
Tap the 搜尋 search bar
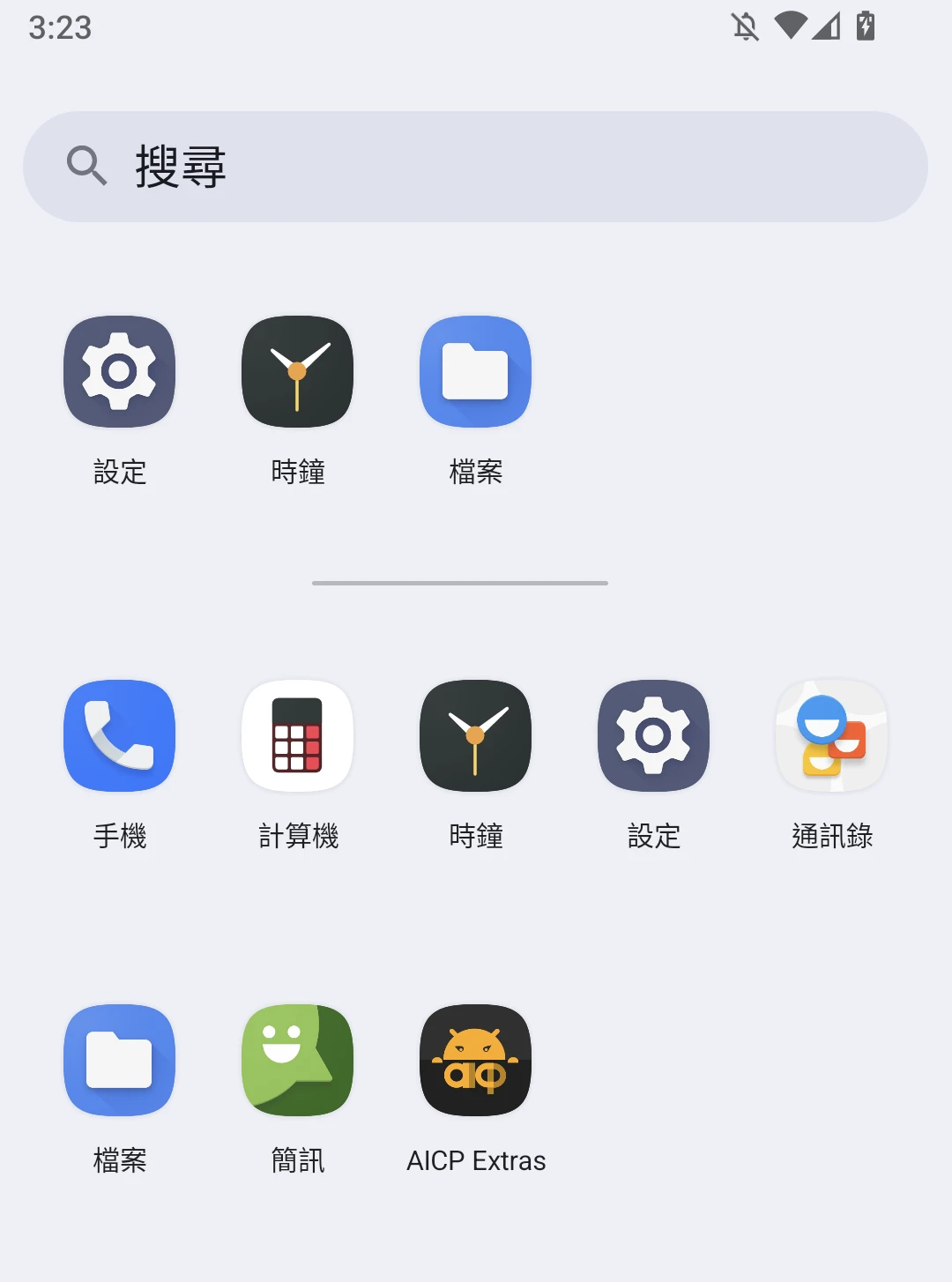point(476,167)
